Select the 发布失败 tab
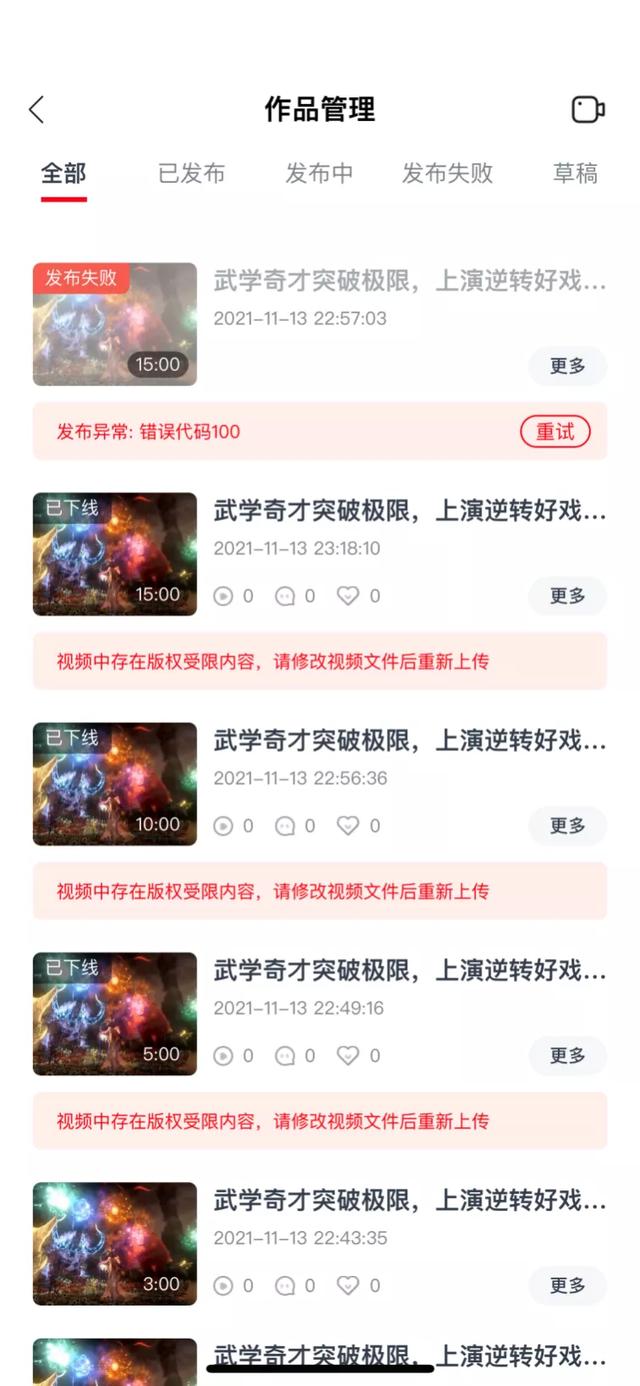This screenshot has width=640, height=1386. [x=447, y=173]
